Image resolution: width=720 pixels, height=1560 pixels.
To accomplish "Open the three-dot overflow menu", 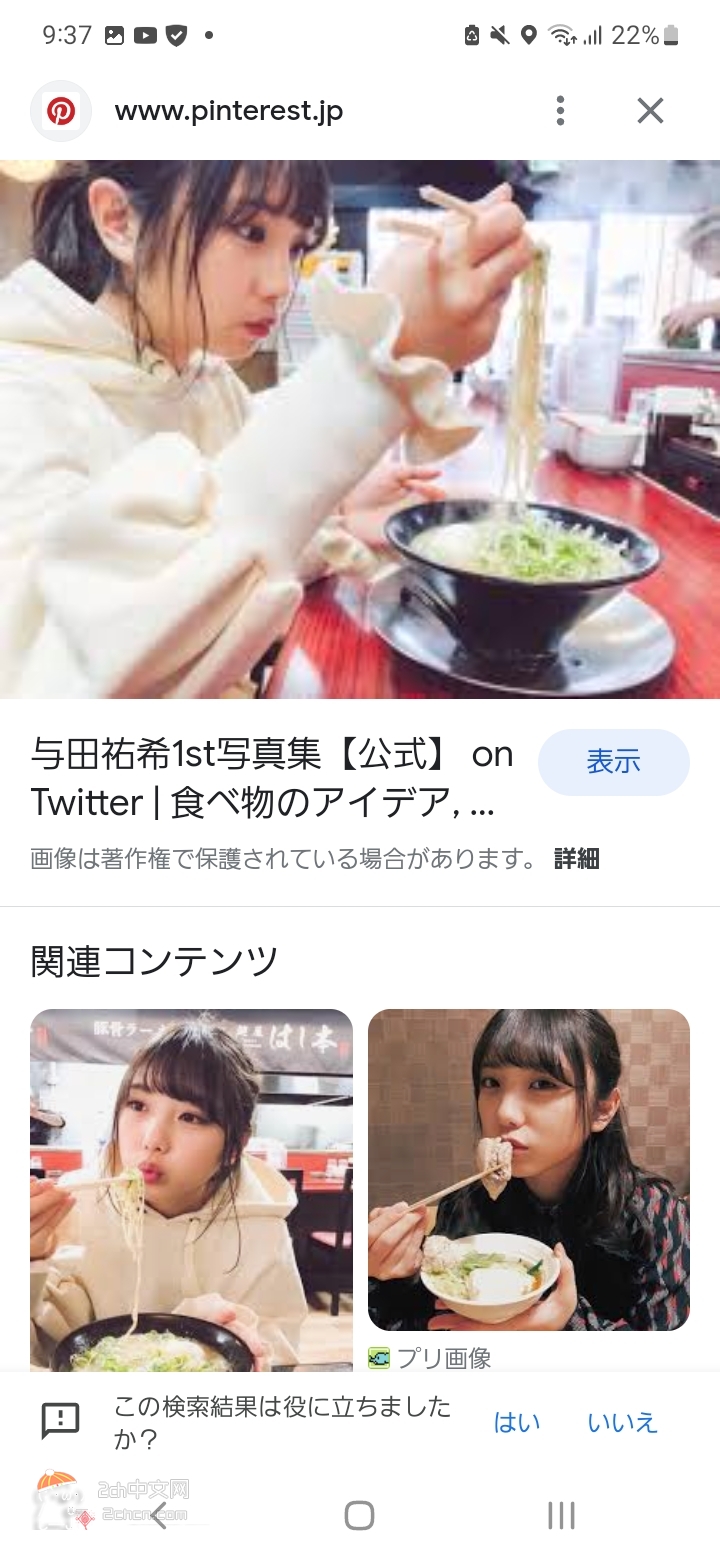I will tap(560, 111).
